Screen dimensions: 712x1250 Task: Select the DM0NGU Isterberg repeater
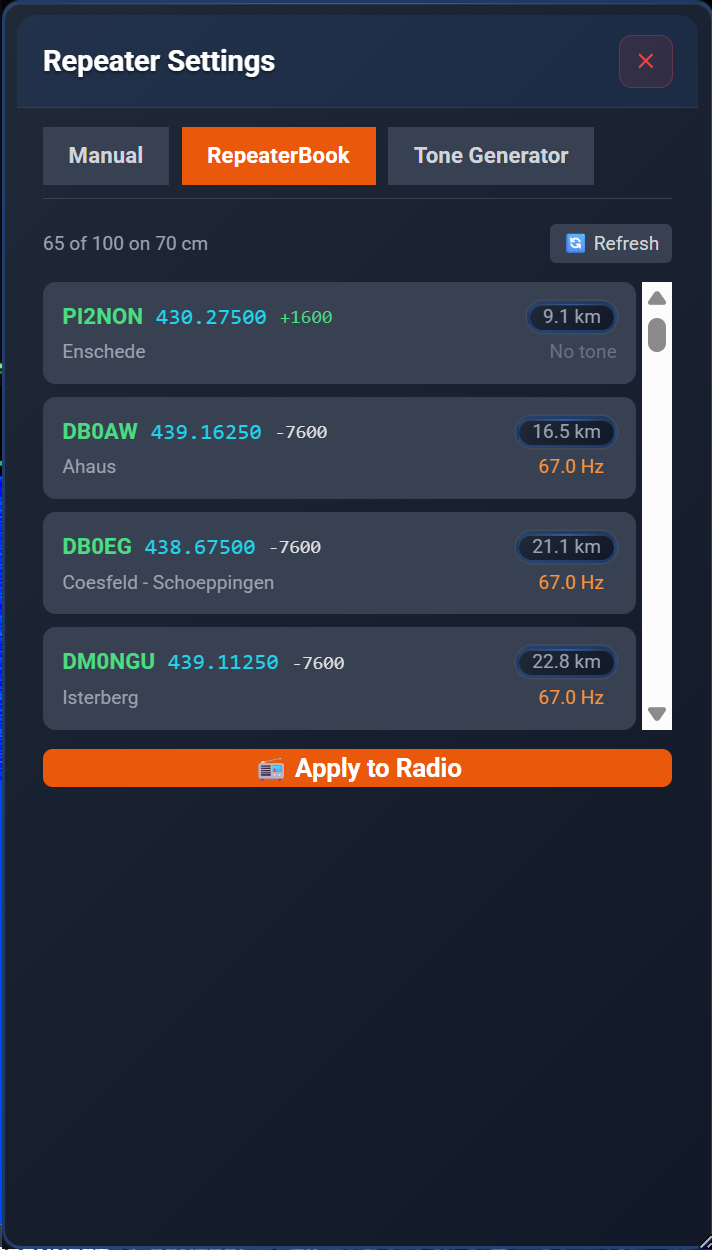(339, 678)
